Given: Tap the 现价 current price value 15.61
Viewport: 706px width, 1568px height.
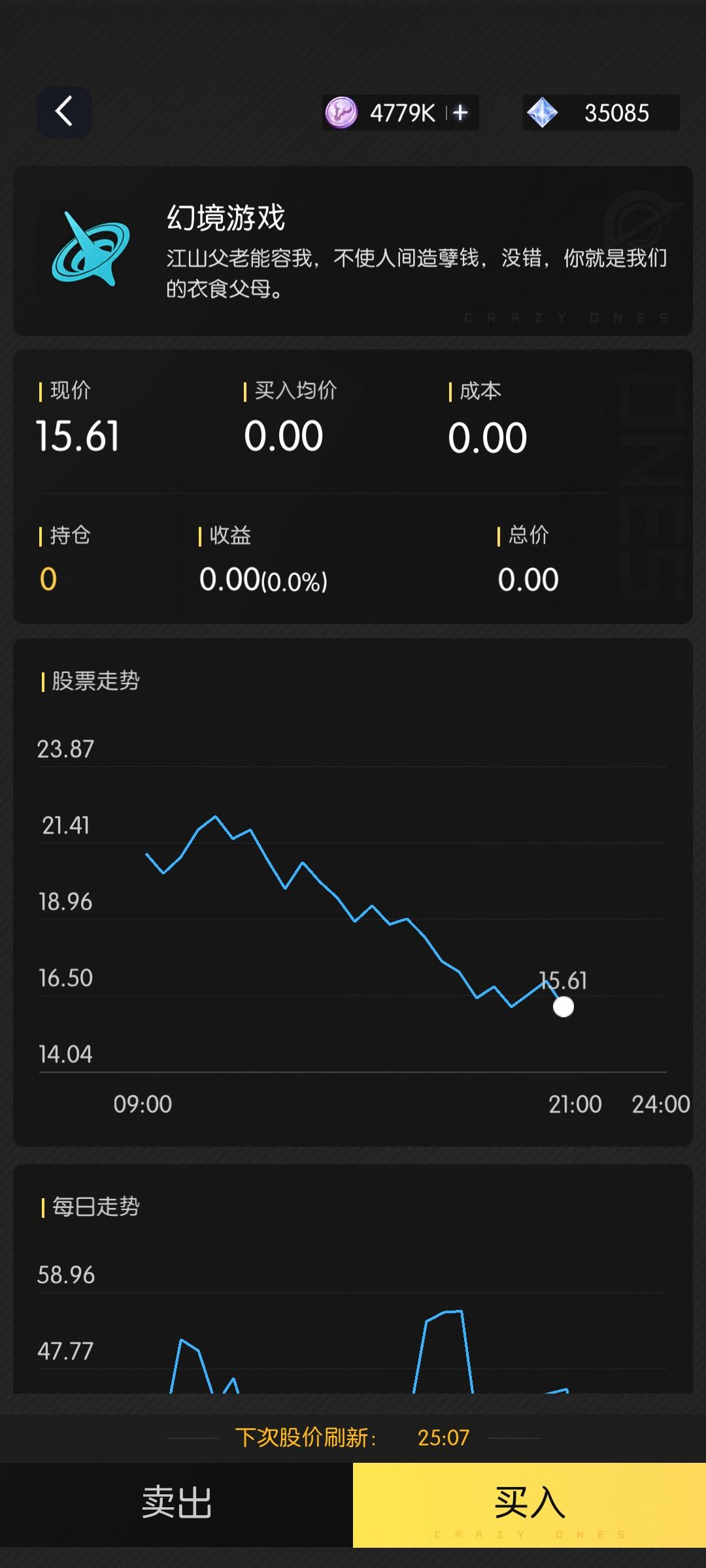Looking at the screenshot, I should pyautogui.click(x=77, y=436).
